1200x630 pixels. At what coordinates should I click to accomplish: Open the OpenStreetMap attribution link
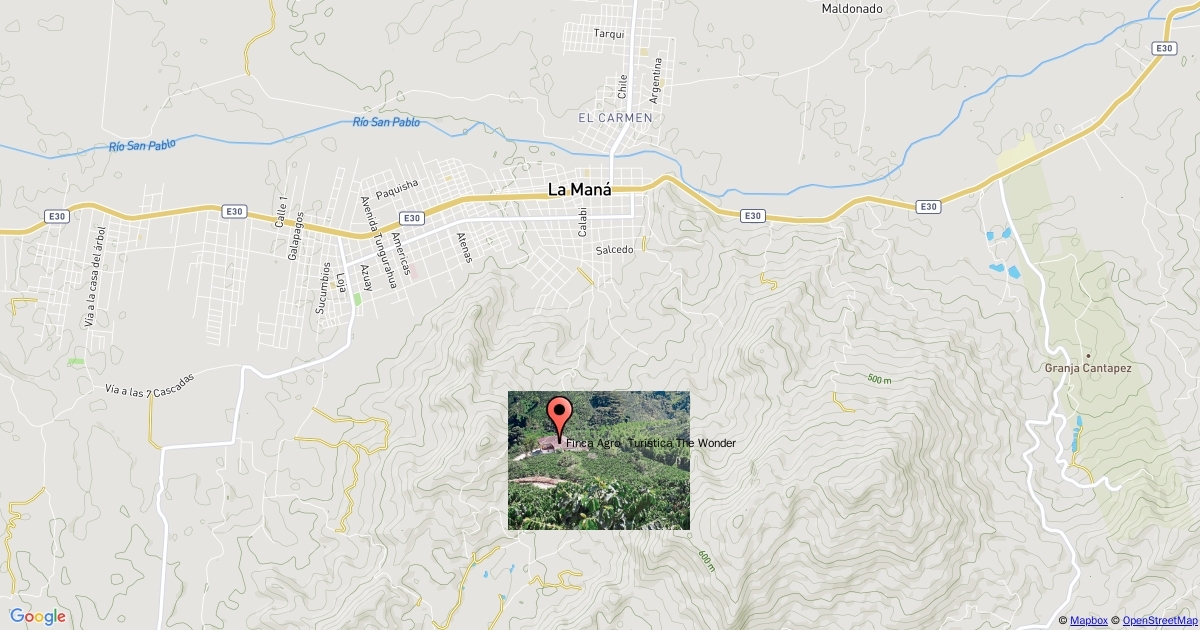click(1160, 621)
